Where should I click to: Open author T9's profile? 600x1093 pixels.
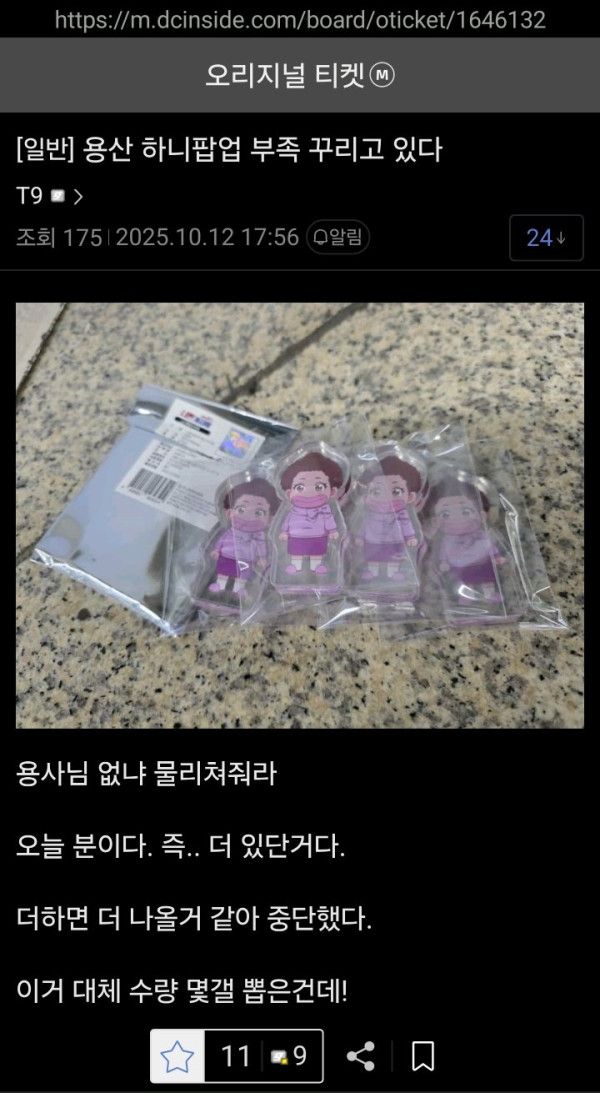pyautogui.click(x=50, y=196)
